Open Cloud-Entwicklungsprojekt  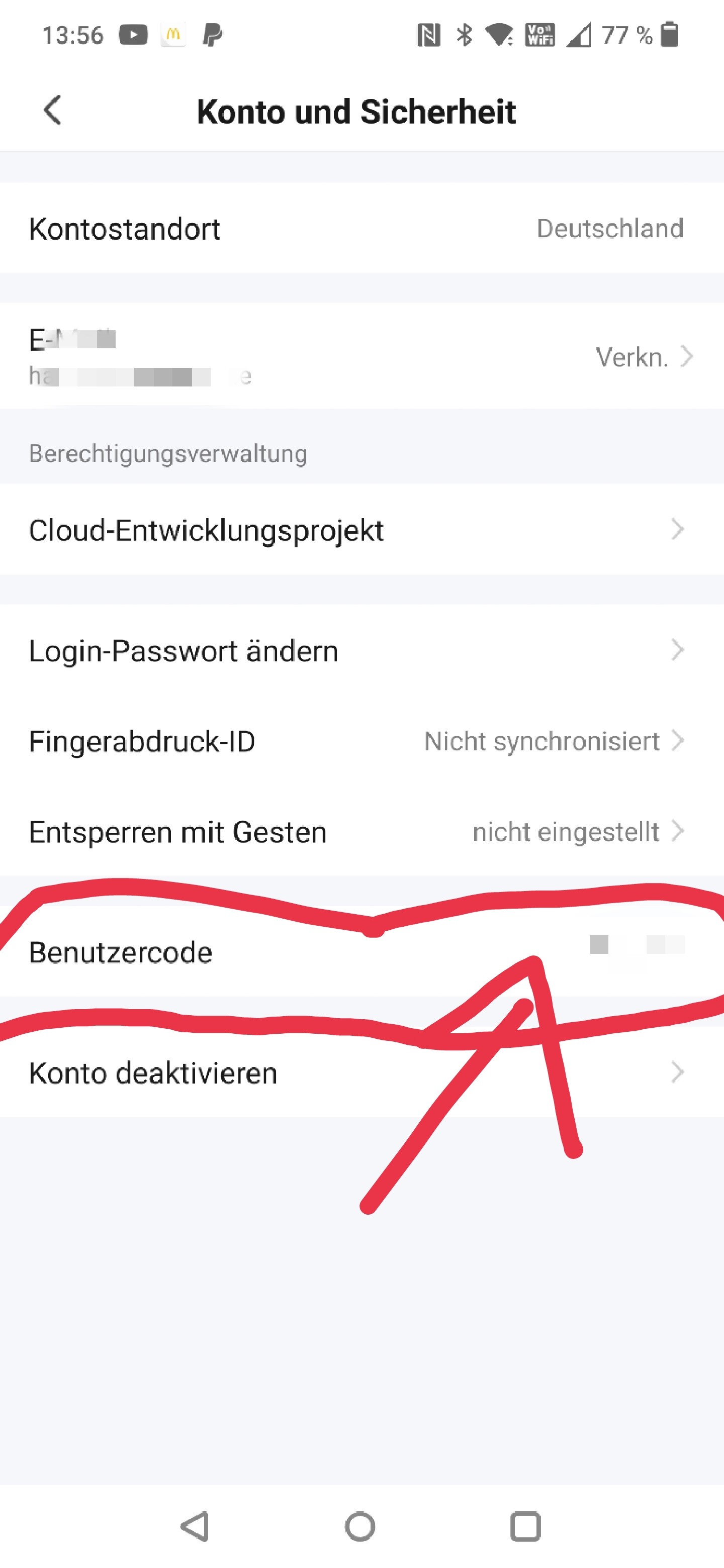click(361, 530)
